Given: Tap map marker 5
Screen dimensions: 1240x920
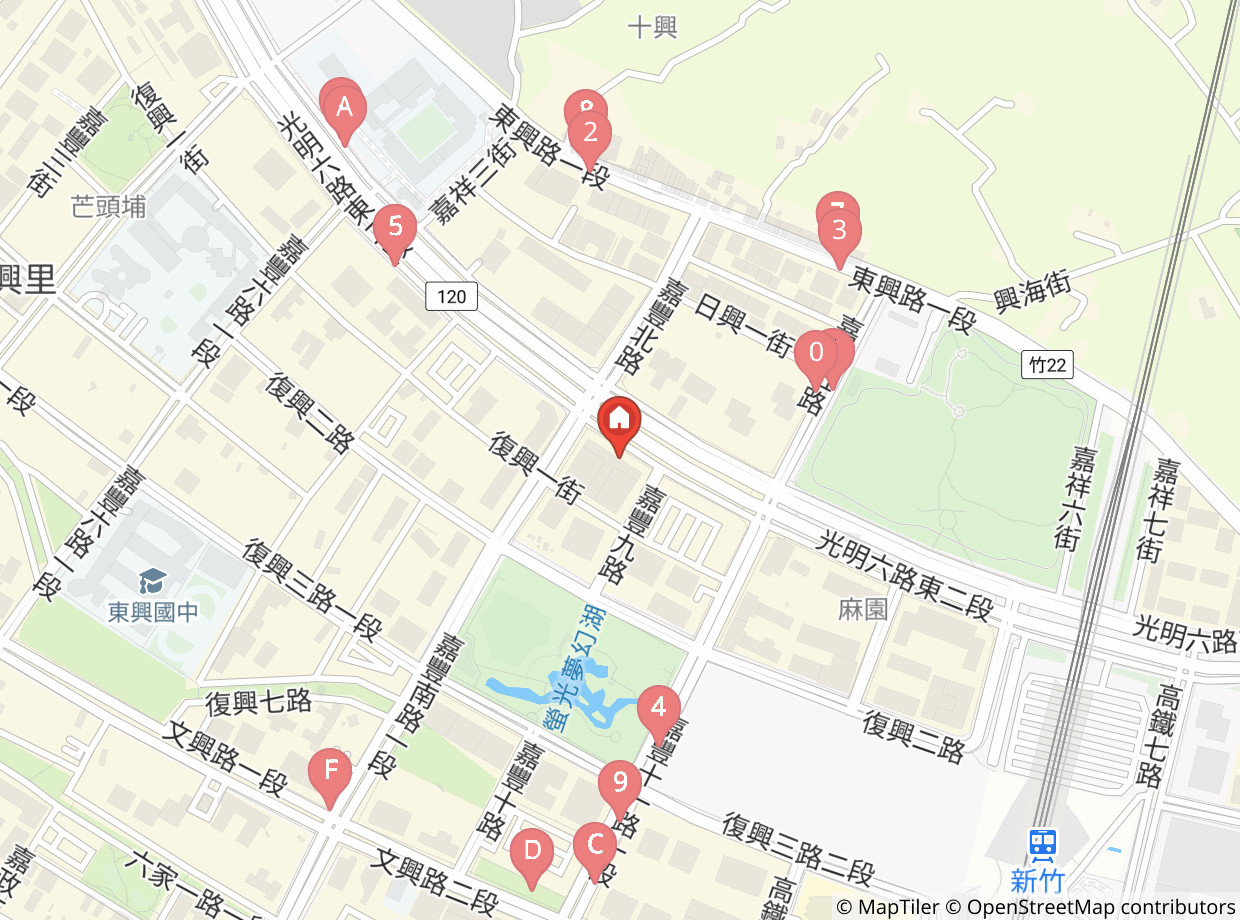Looking at the screenshot, I should point(395,227).
